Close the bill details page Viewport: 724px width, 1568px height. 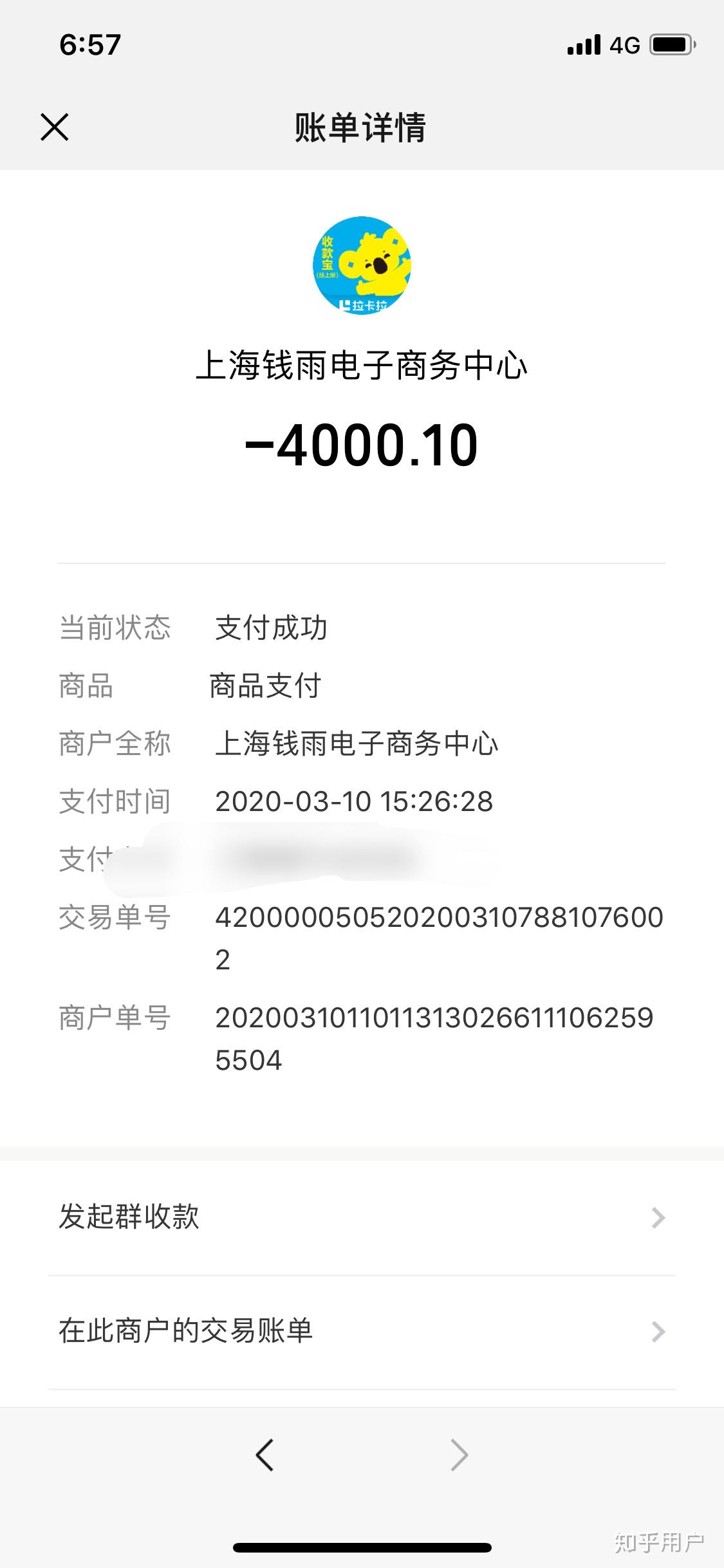point(55,127)
